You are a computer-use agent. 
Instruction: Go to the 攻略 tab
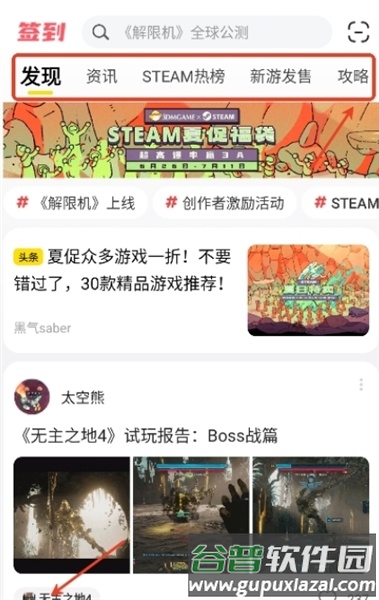(x=353, y=77)
